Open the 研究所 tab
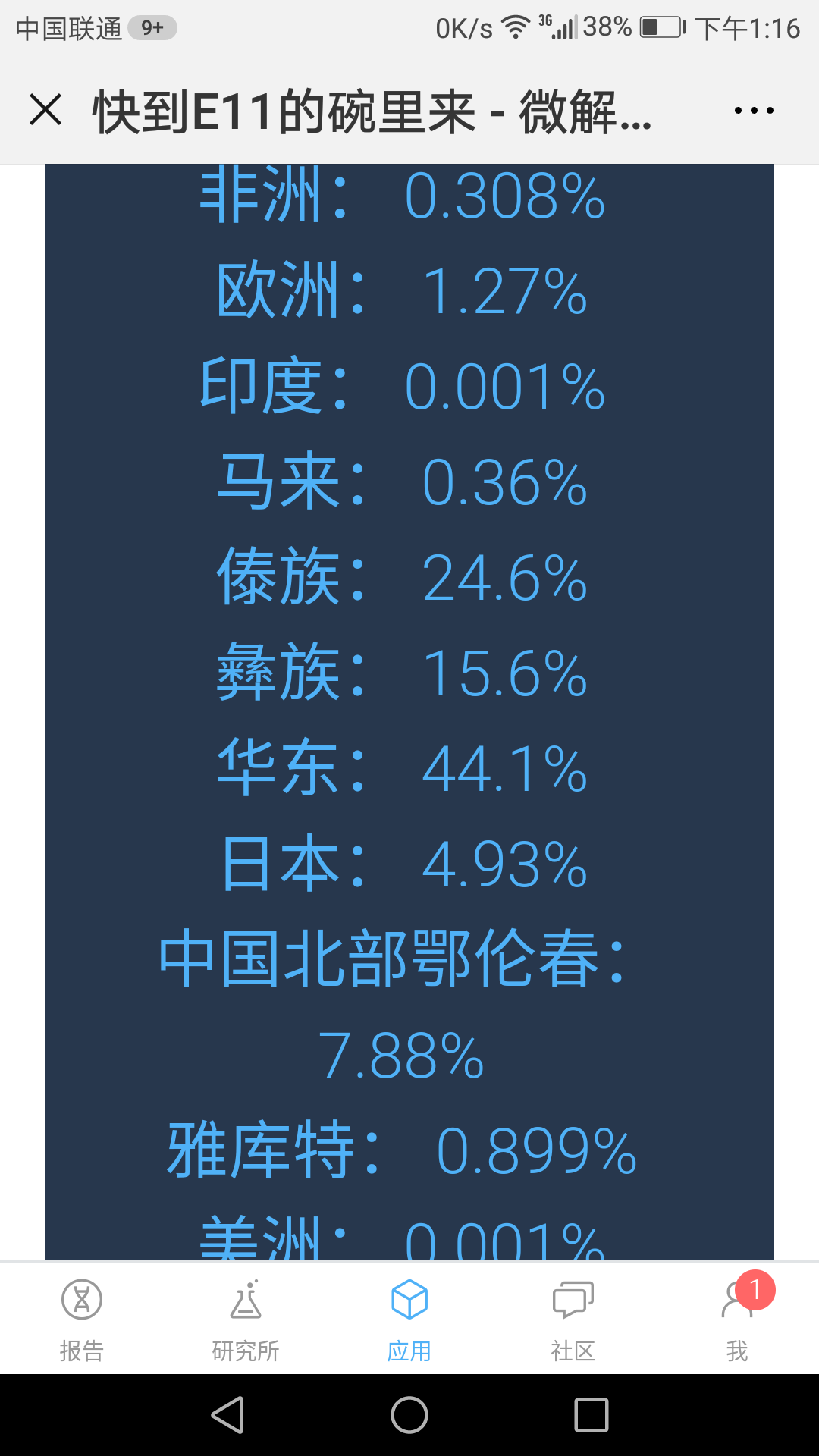 [x=246, y=1319]
